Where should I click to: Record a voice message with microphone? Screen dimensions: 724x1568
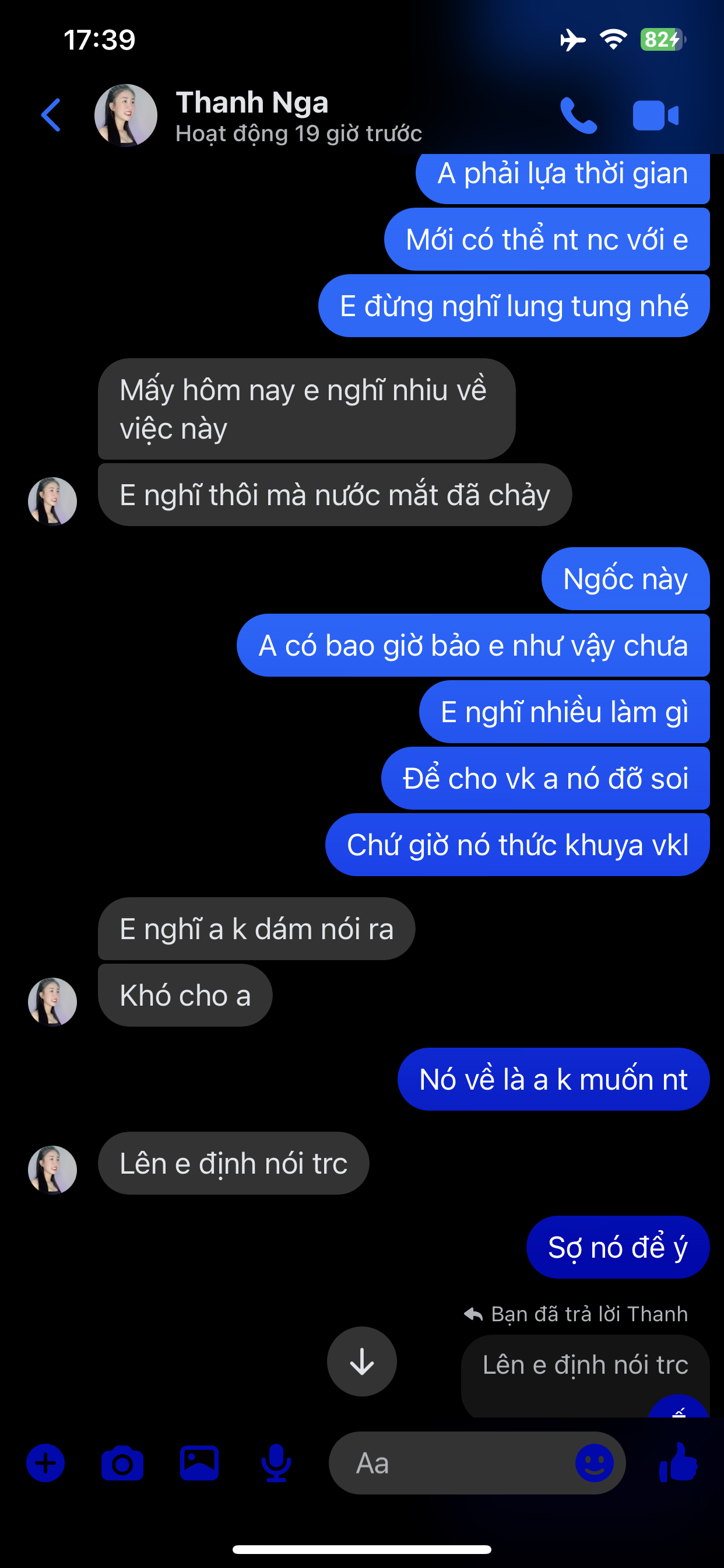[x=276, y=1462]
